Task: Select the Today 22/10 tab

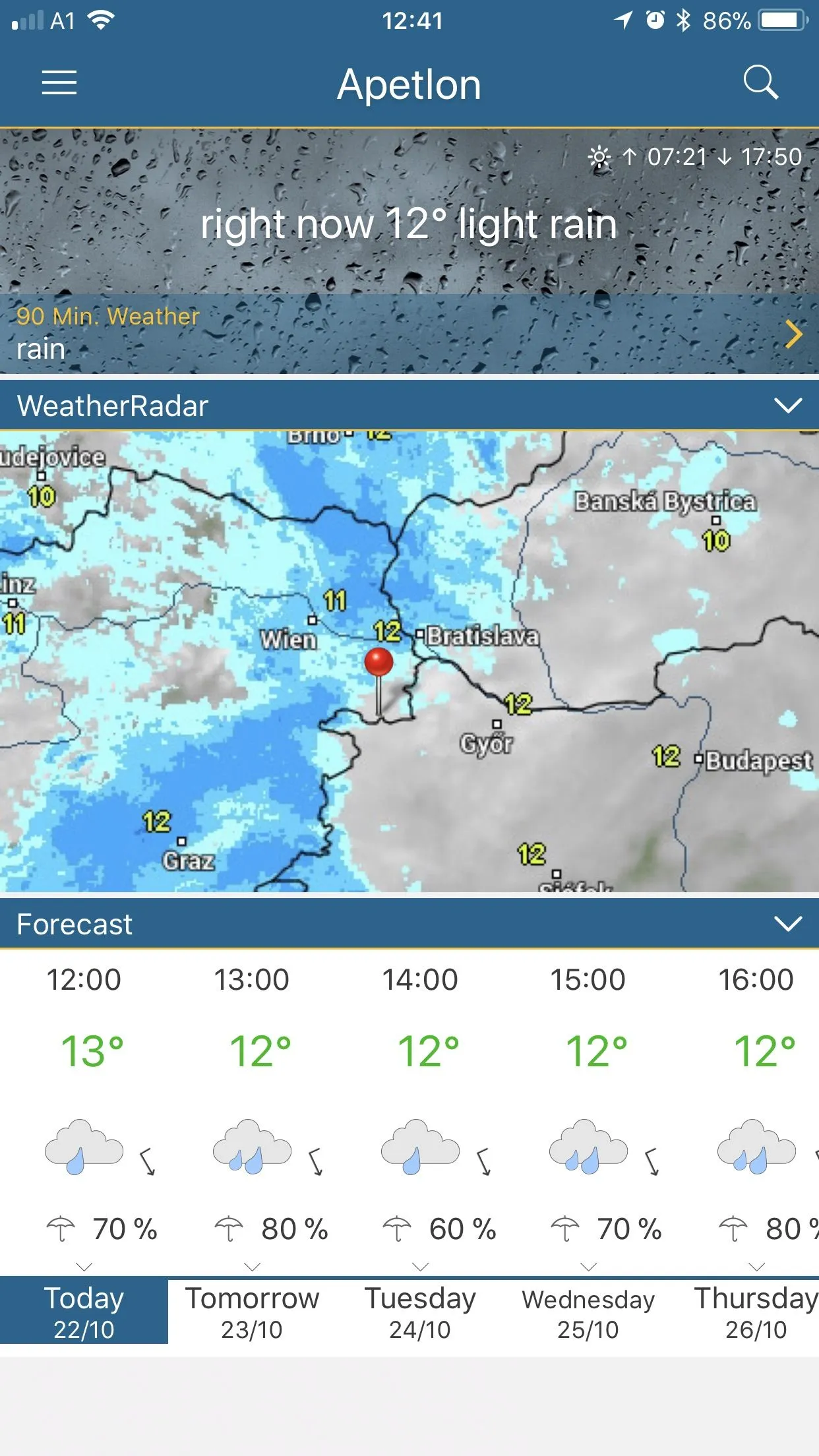Action: coord(84,1312)
